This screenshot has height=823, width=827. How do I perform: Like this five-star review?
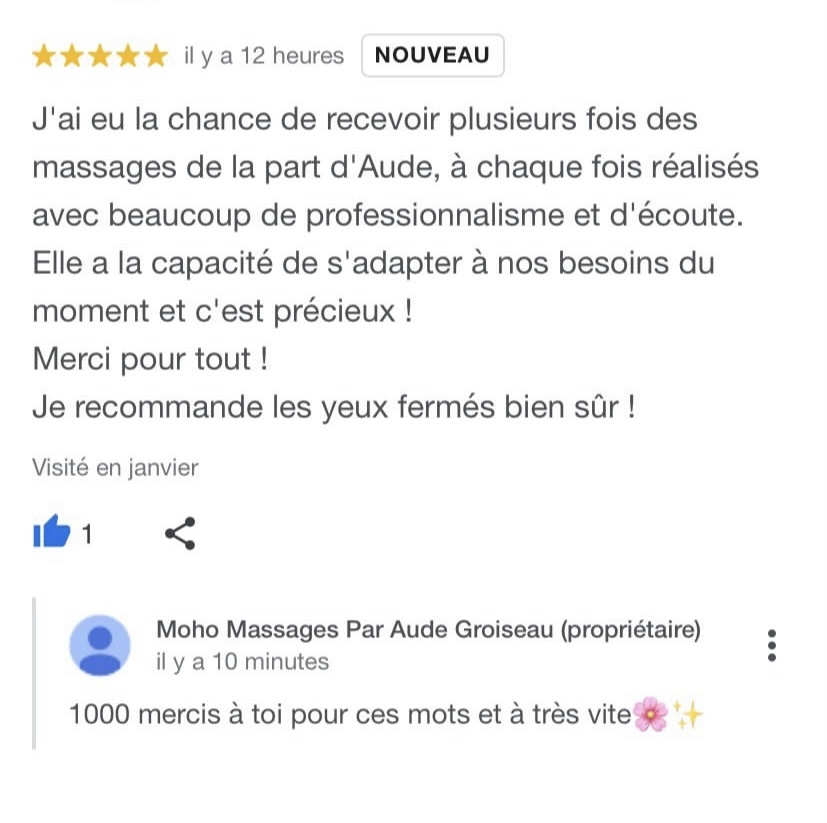[52, 533]
